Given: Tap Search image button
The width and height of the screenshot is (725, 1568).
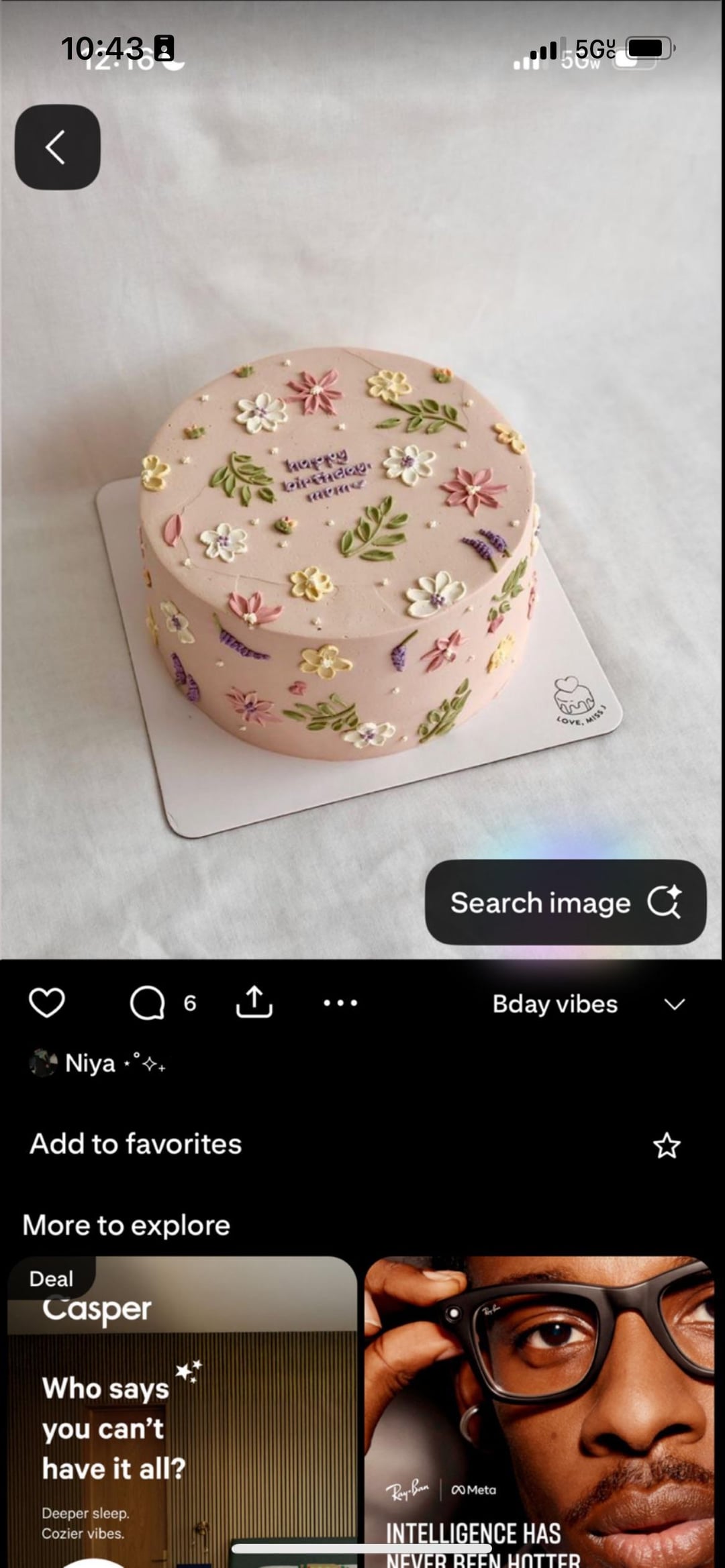Looking at the screenshot, I should pos(565,902).
